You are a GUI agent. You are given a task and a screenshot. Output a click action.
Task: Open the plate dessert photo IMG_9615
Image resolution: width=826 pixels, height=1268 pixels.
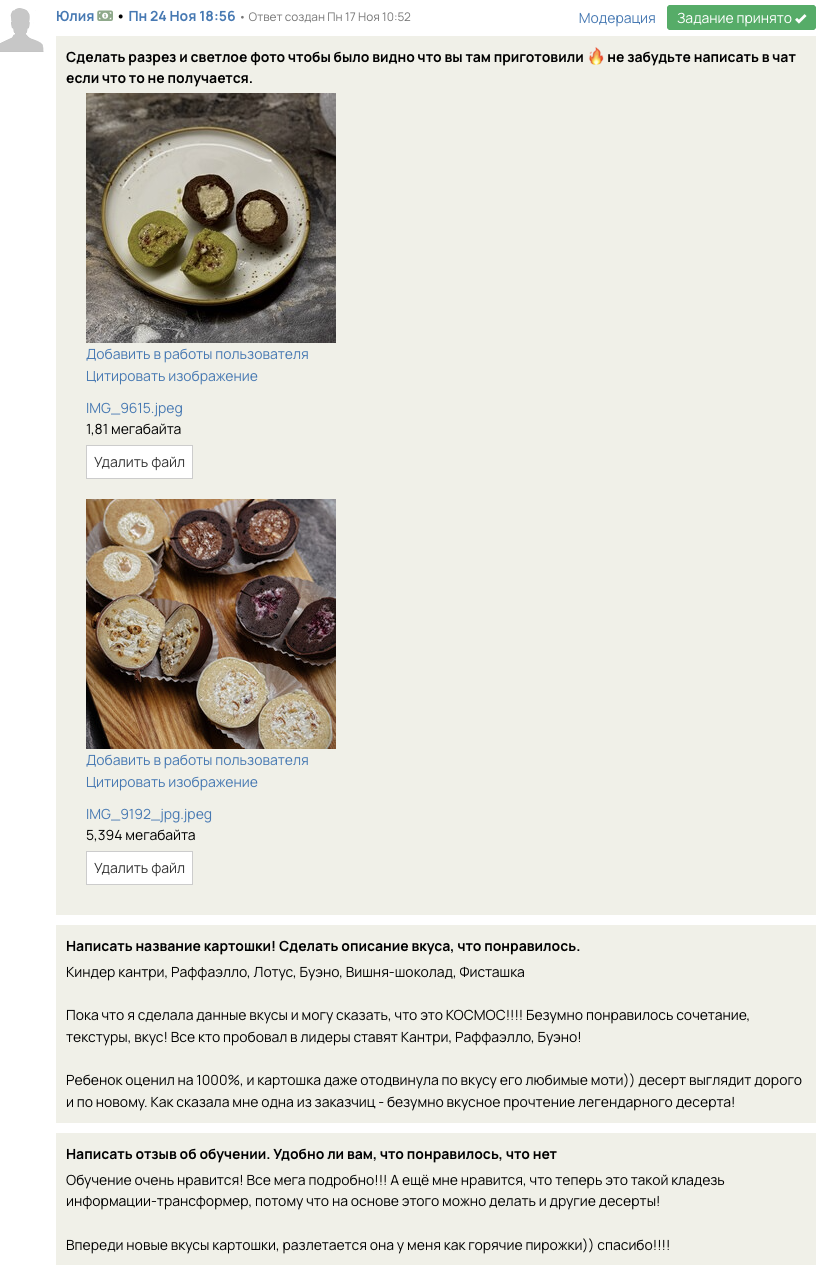(x=211, y=218)
